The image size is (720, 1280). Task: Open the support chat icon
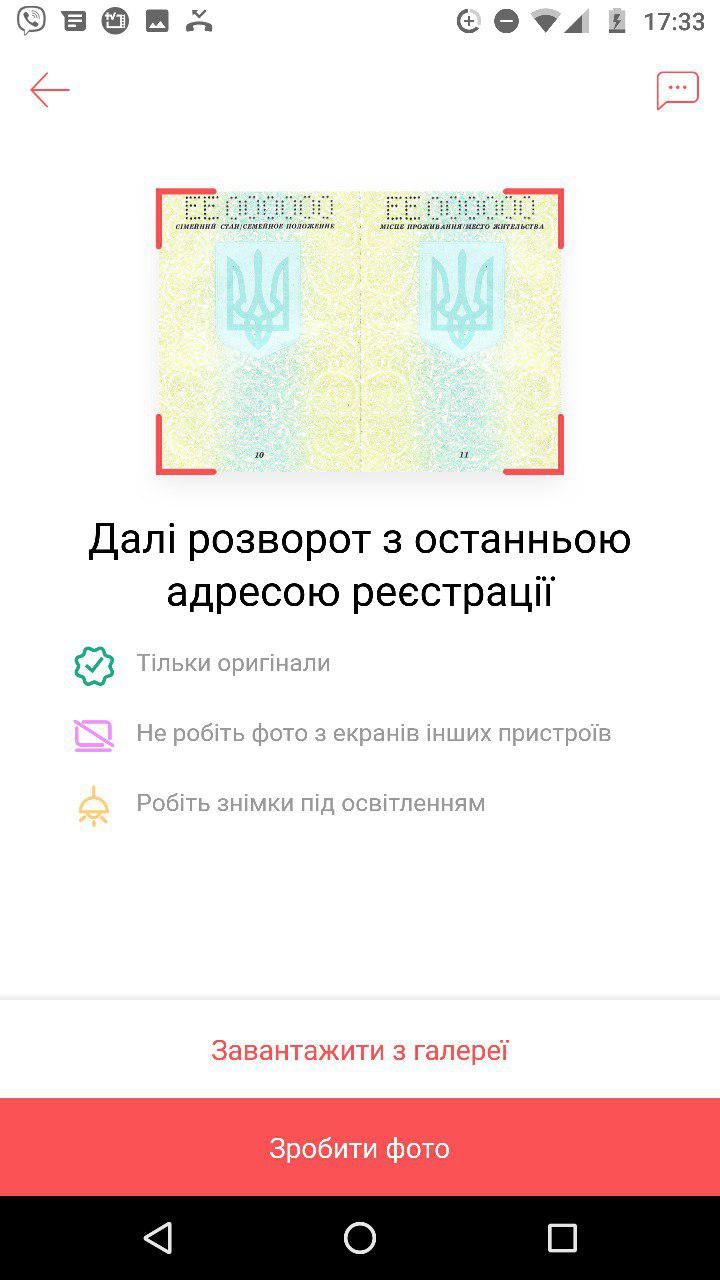(x=677, y=90)
